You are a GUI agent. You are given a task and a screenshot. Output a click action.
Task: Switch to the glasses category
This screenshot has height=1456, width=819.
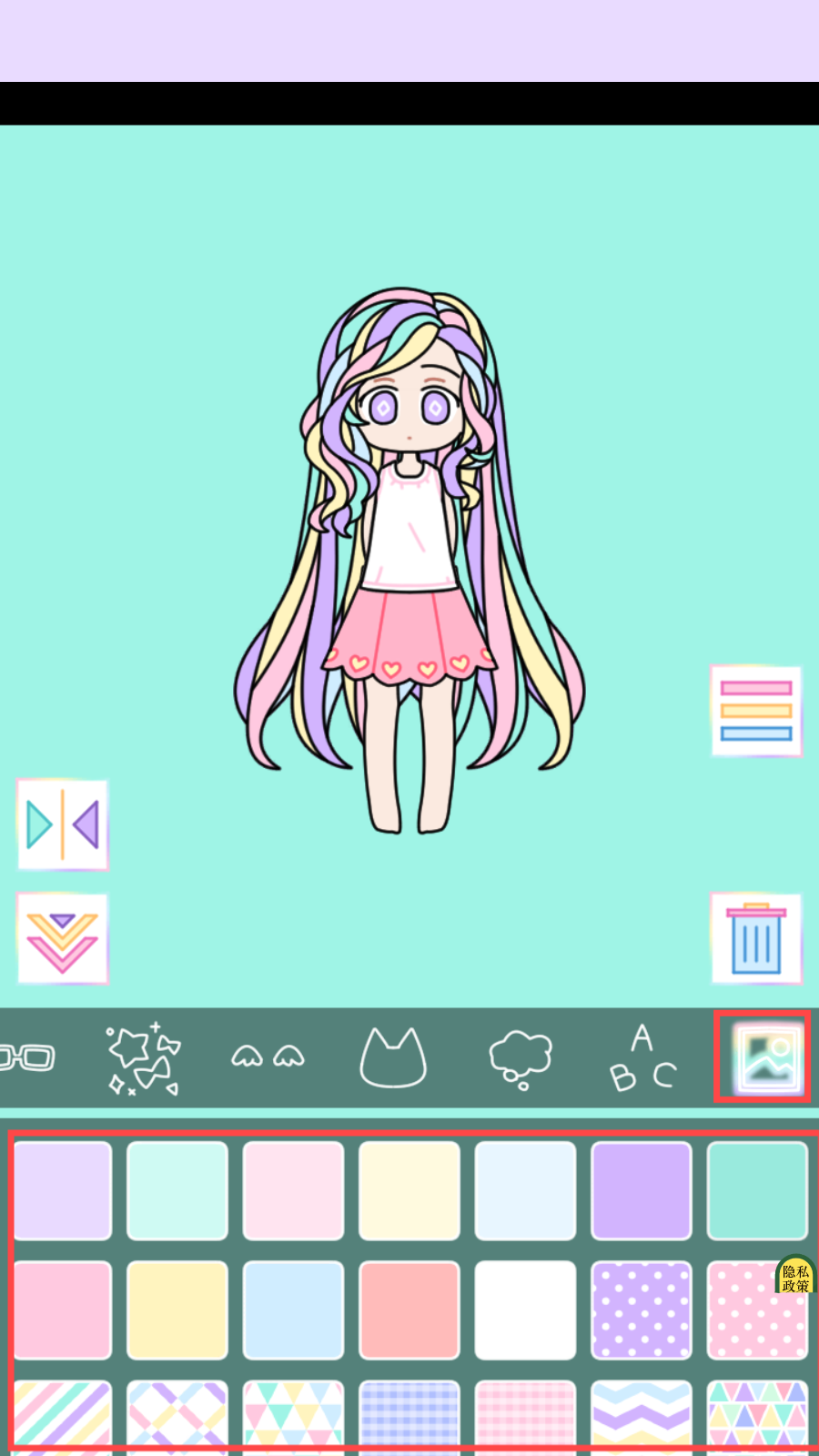[x=27, y=1057]
